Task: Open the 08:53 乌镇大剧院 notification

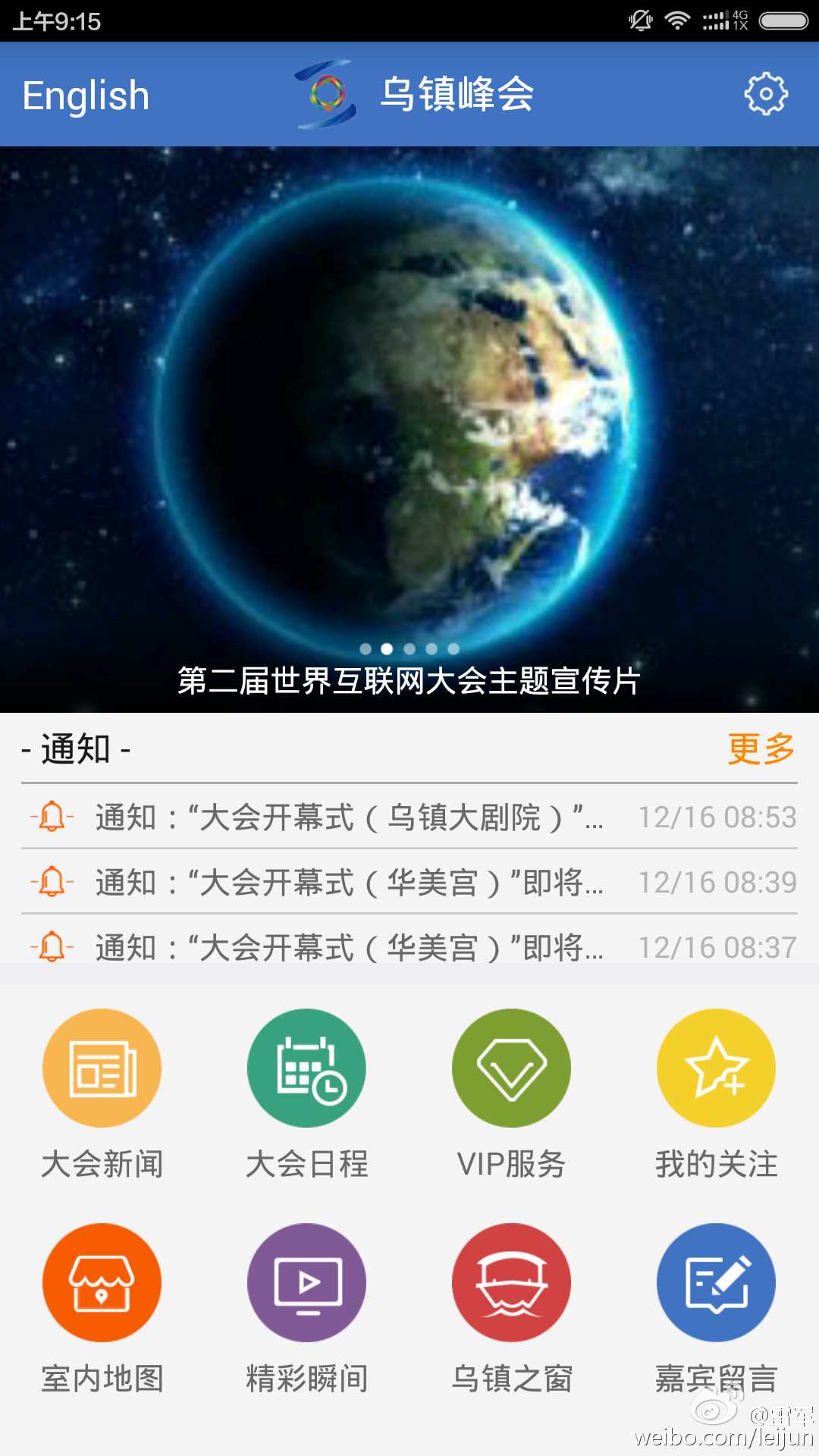Action: point(349,817)
